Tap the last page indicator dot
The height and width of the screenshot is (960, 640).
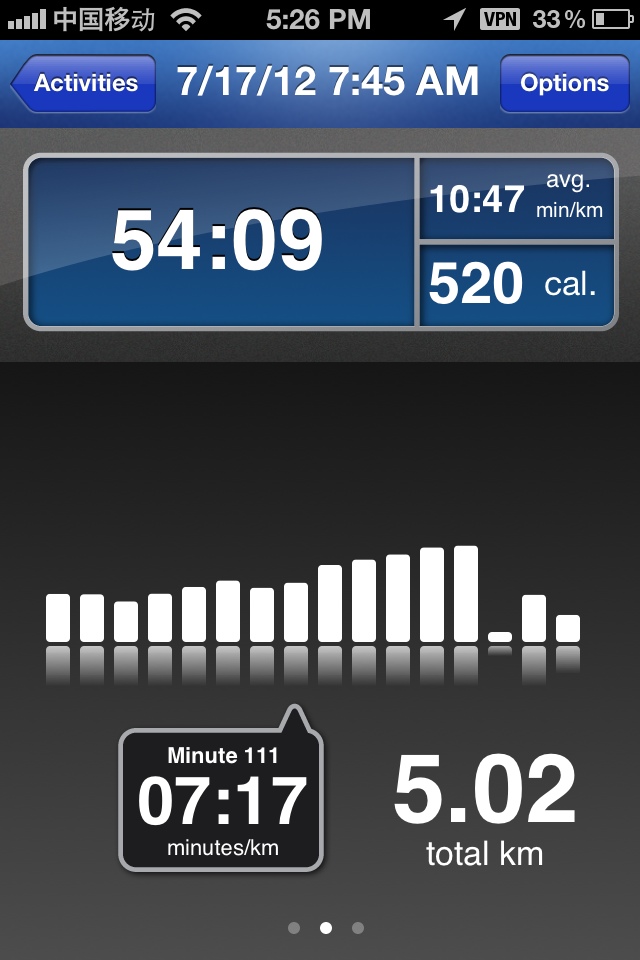tap(358, 928)
